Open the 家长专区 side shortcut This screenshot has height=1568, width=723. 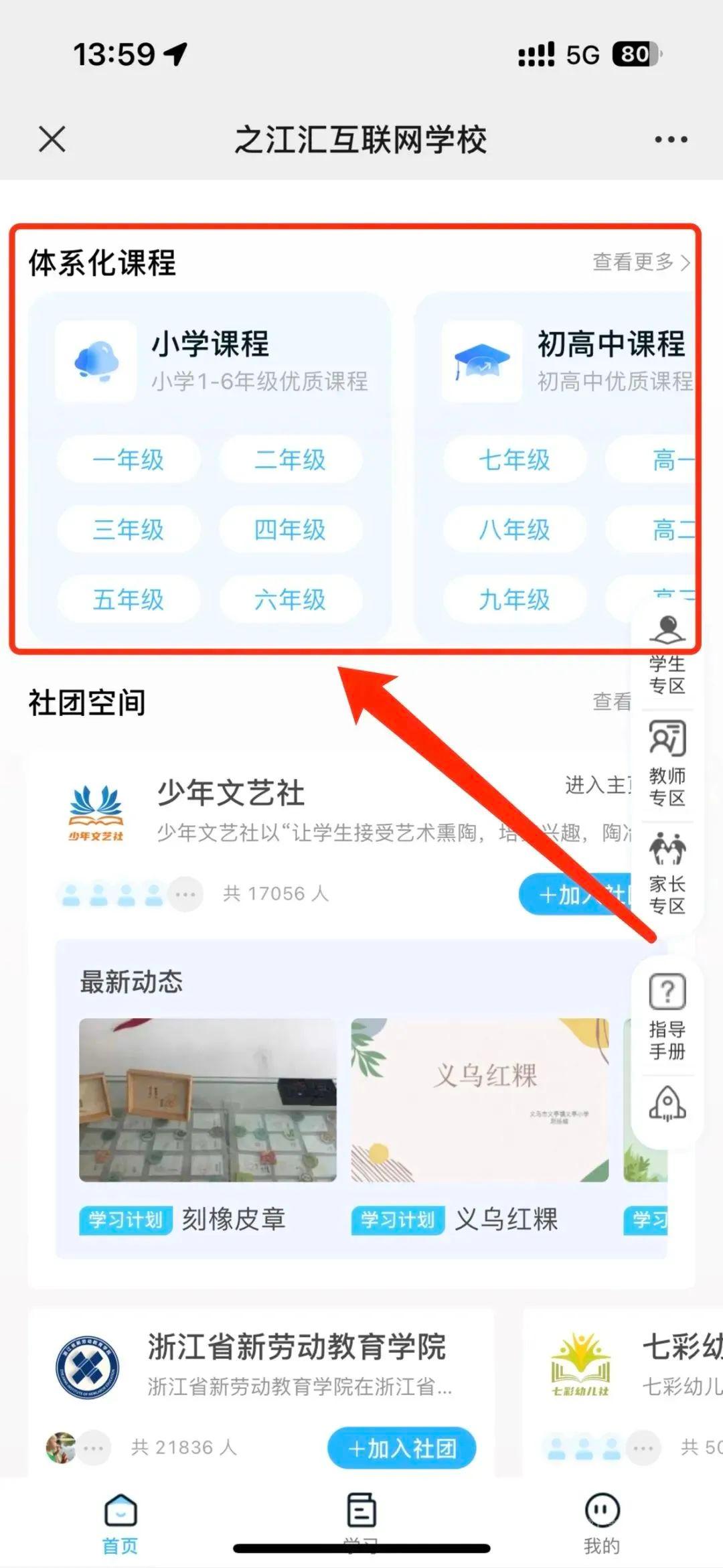(667, 874)
